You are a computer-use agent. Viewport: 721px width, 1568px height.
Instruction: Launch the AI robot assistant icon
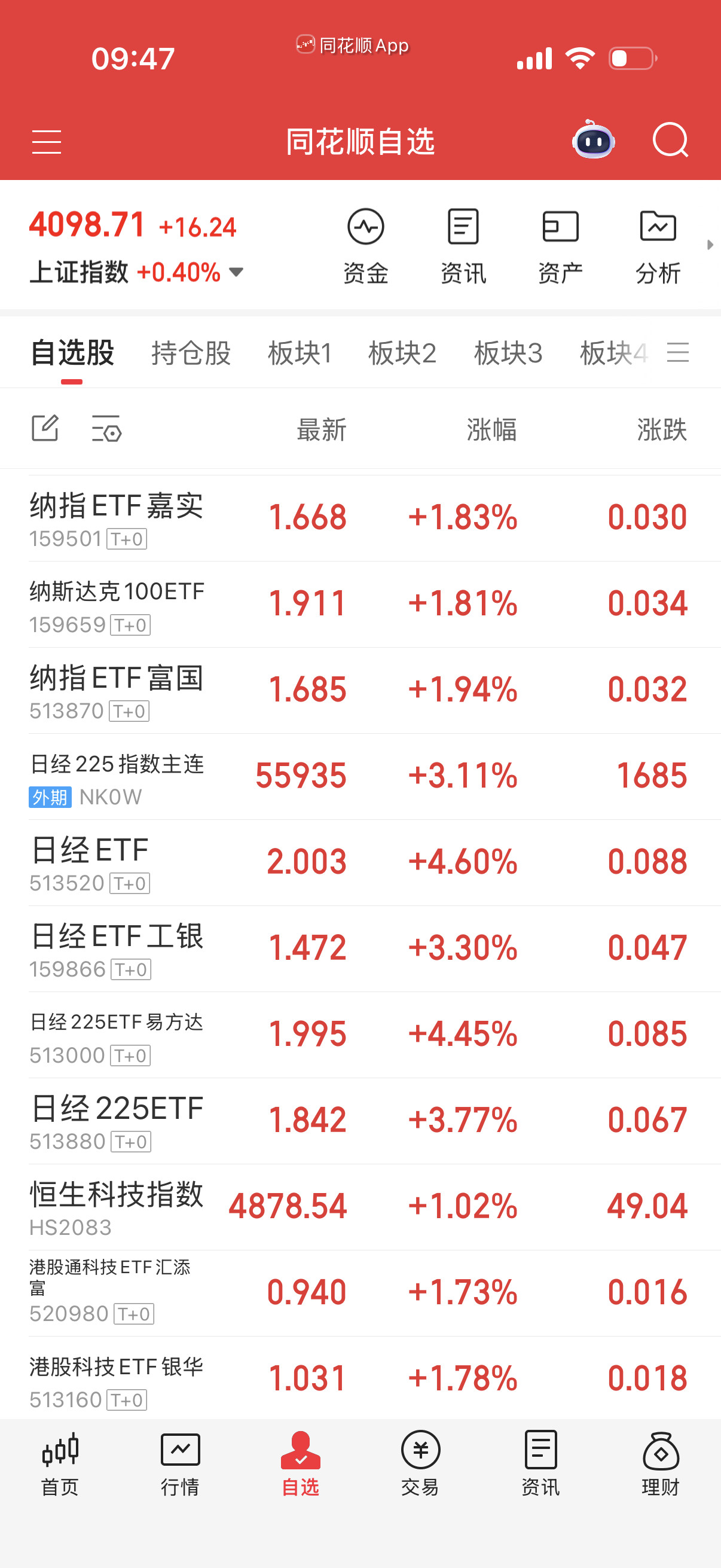point(592,140)
